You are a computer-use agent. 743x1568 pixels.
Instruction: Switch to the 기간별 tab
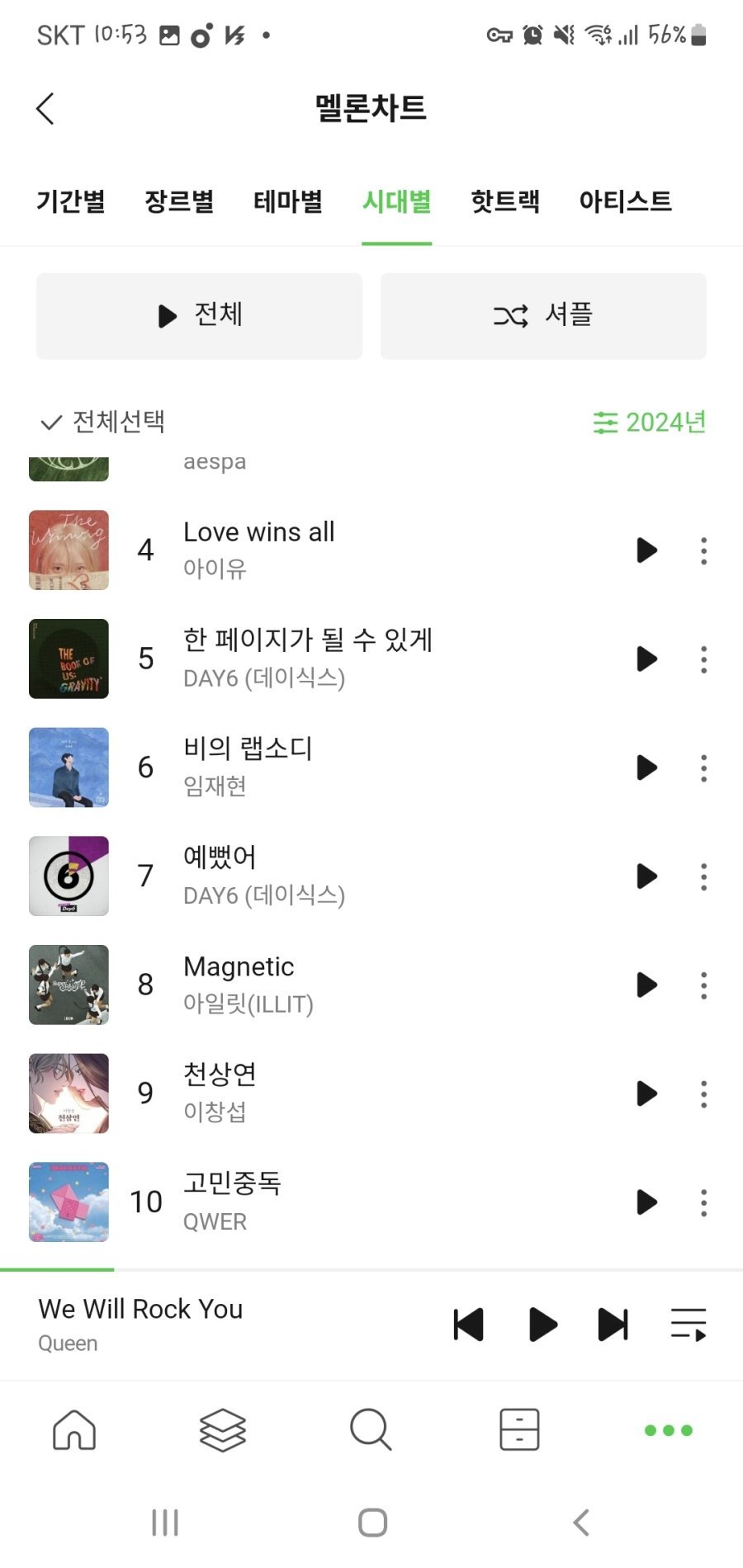pyautogui.click(x=71, y=201)
